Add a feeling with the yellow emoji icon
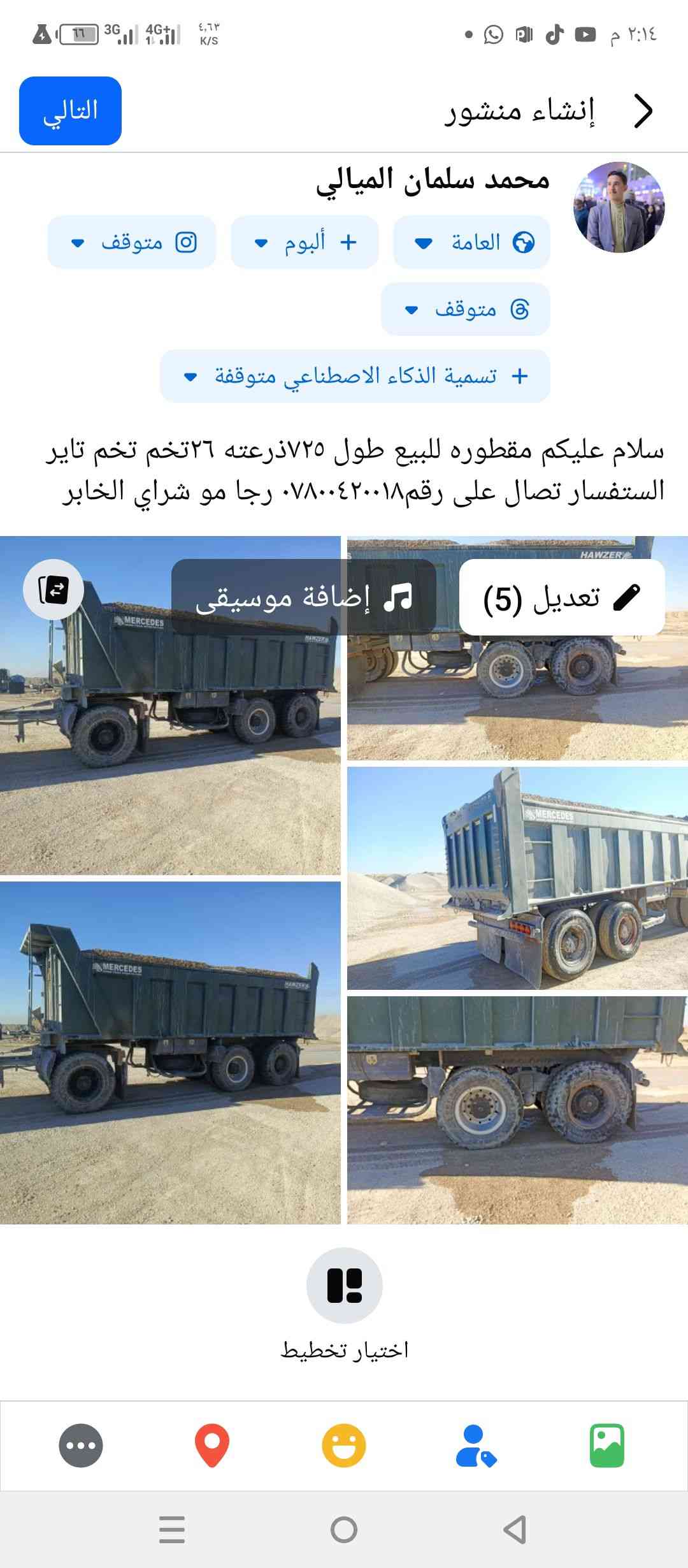Viewport: 688px width, 1568px height. tap(344, 1446)
